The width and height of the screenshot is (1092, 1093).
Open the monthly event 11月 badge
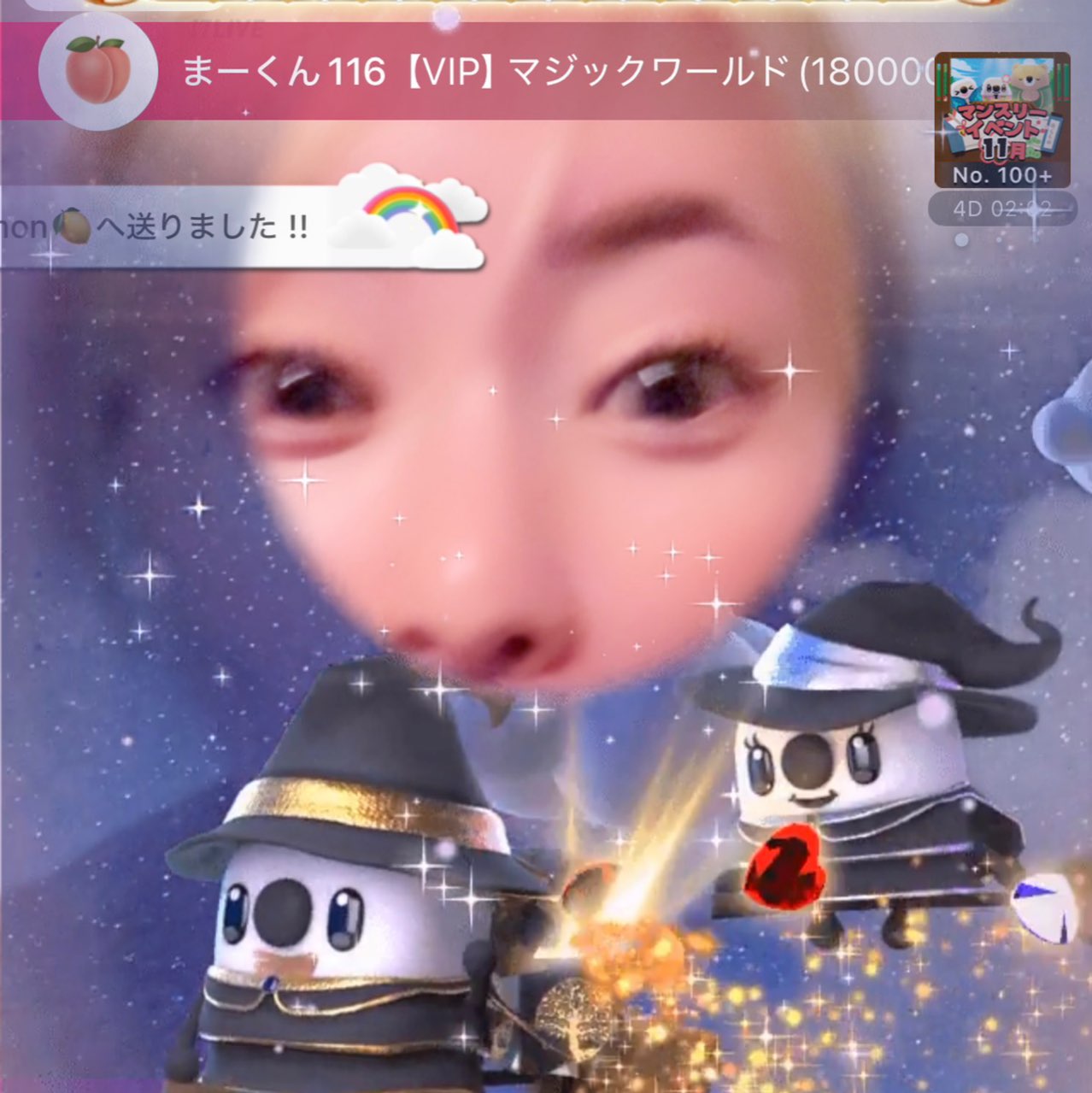pos(1001,120)
